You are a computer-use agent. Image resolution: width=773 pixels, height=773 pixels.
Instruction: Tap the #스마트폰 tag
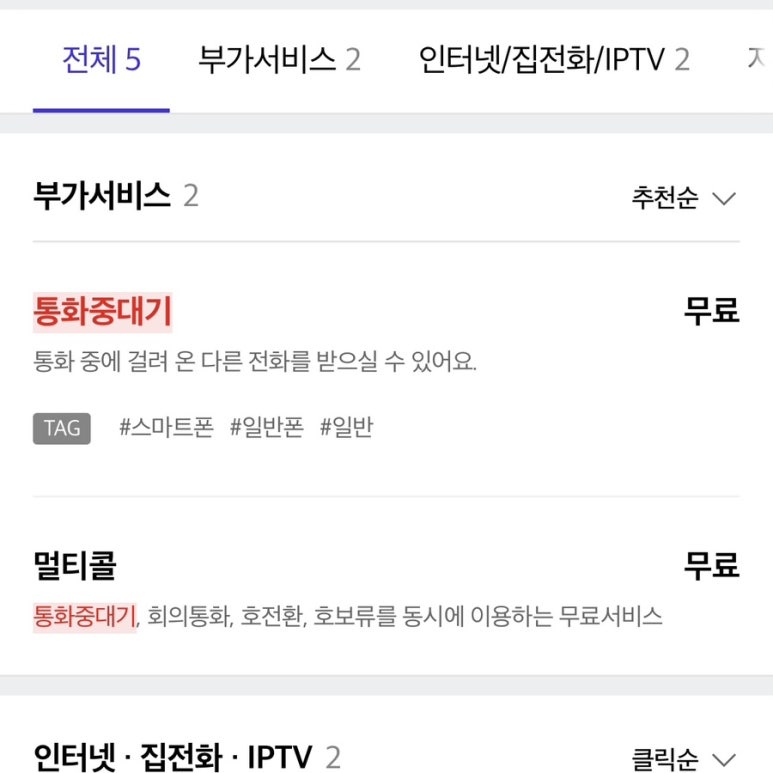pos(166,428)
